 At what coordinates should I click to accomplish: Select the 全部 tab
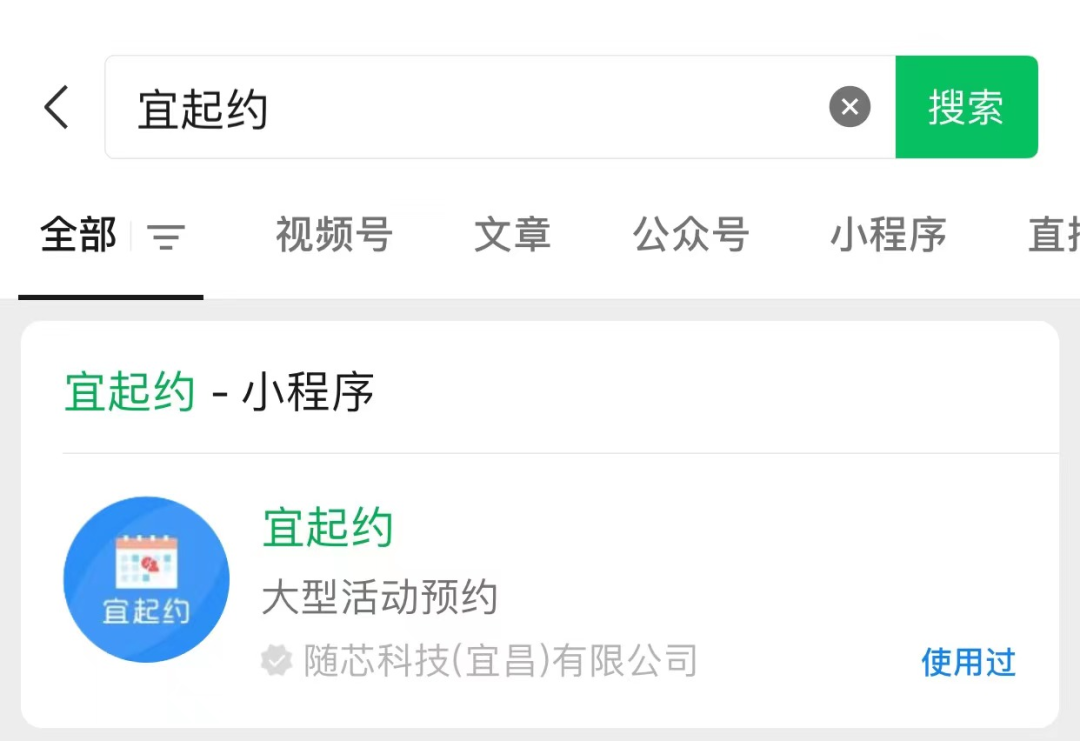point(78,236)
